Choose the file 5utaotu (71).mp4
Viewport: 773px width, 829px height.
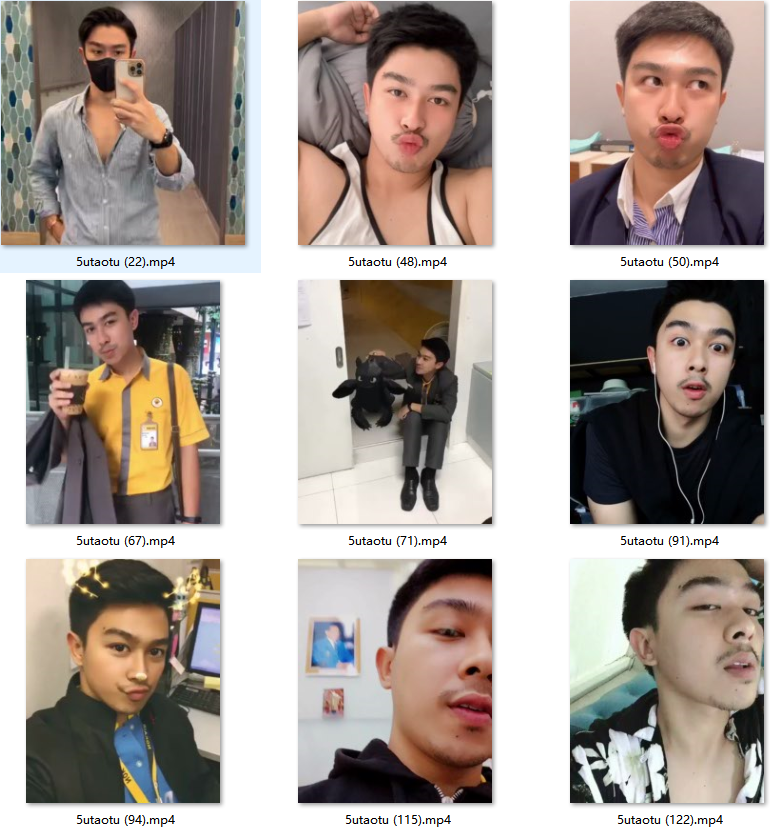click(x=395, y=402)
